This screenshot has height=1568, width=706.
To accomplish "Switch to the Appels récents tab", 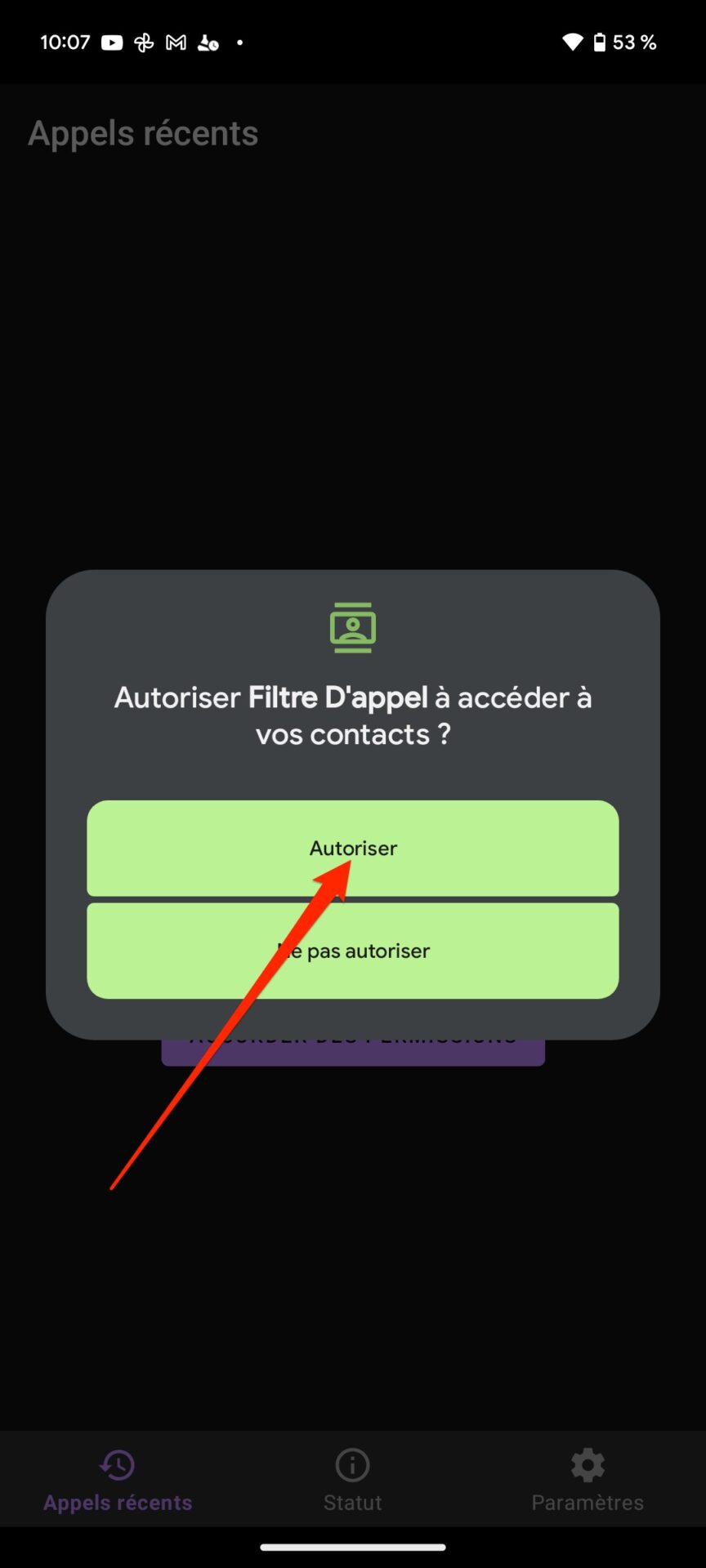I will pos(118,1480).
